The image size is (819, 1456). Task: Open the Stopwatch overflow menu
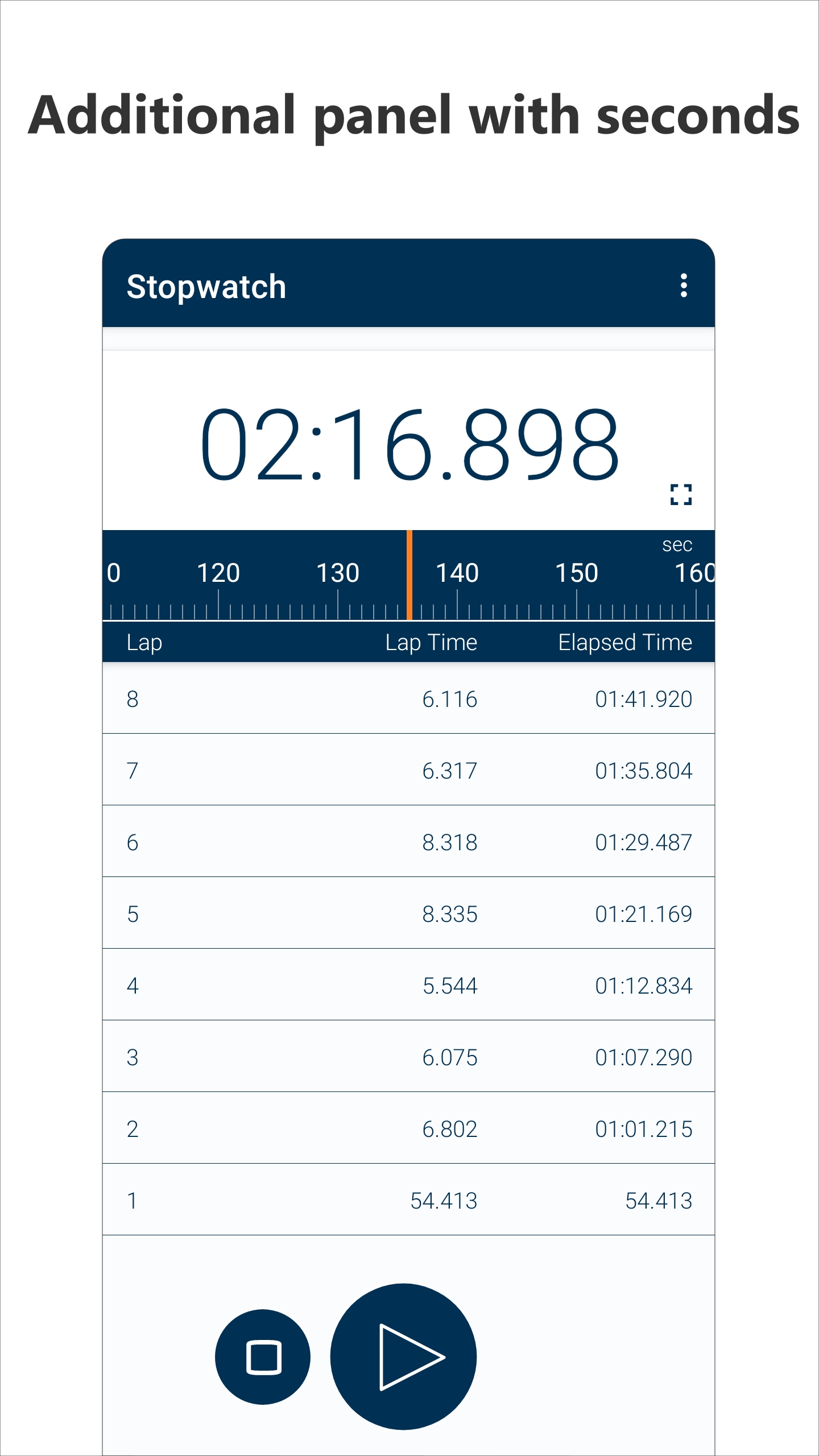pyautogui.click(x=683, y=286)
